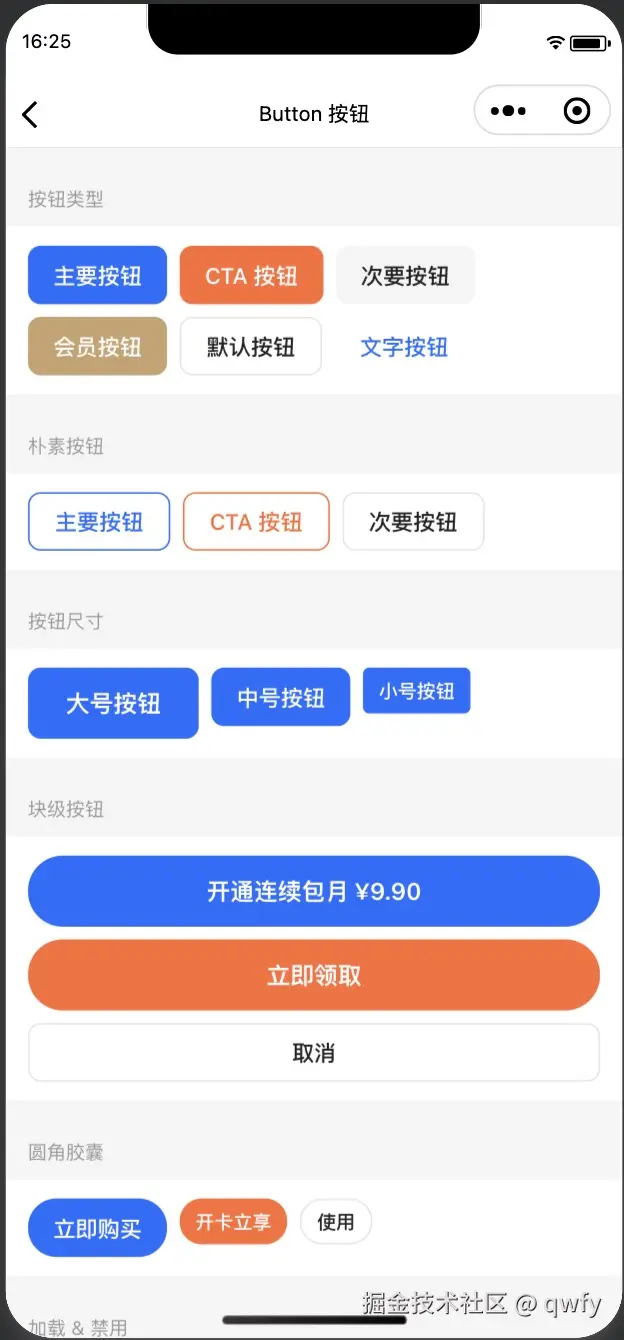Open the three-dot capsule menu
Viewport: 624px width, 1340px height.
click(x=509, y=111)
